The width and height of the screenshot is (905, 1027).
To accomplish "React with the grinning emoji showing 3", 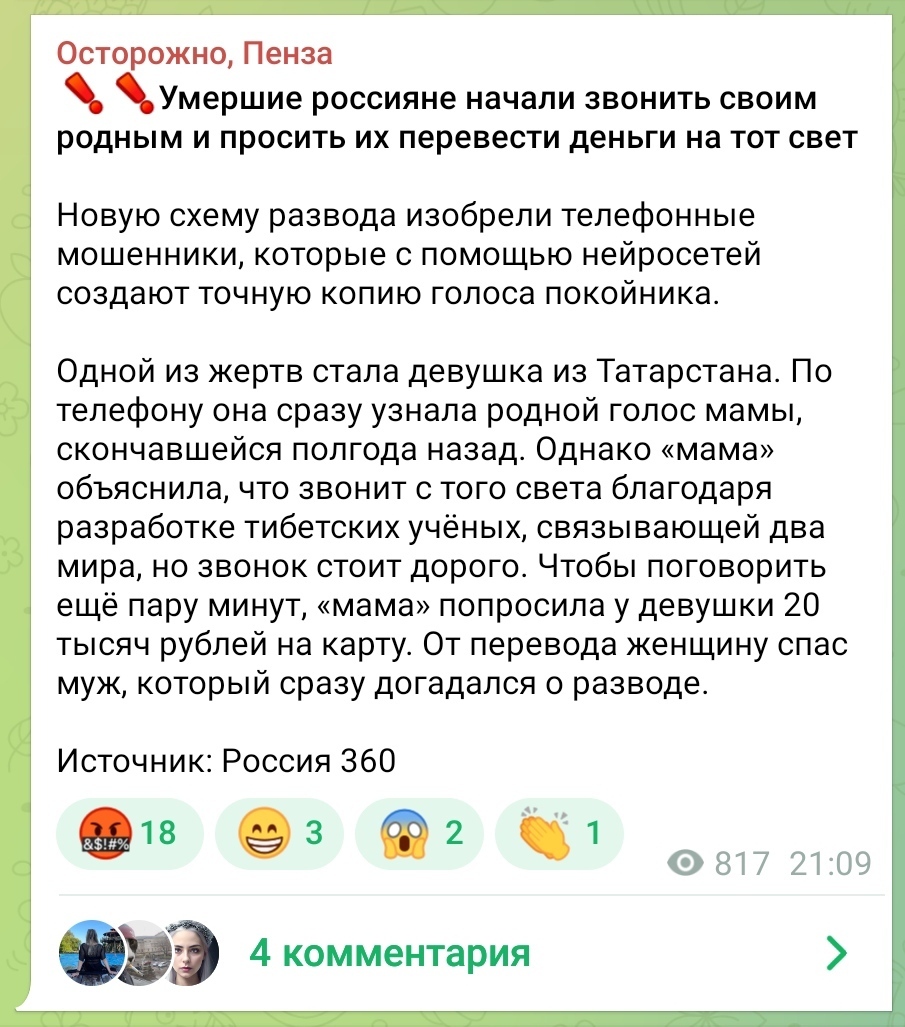I will (279, 832).
